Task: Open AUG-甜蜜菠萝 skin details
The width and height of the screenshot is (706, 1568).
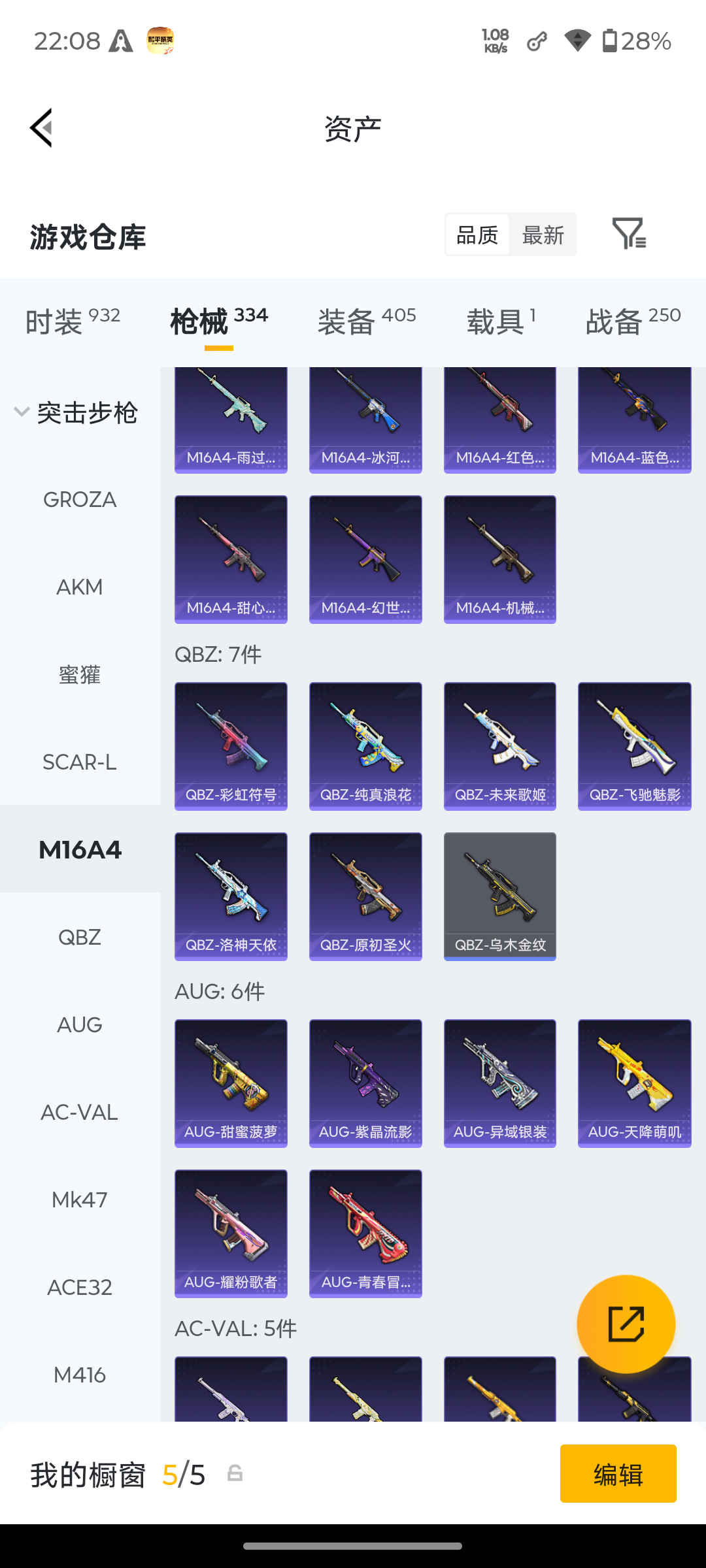Action: coord(231,1084)
